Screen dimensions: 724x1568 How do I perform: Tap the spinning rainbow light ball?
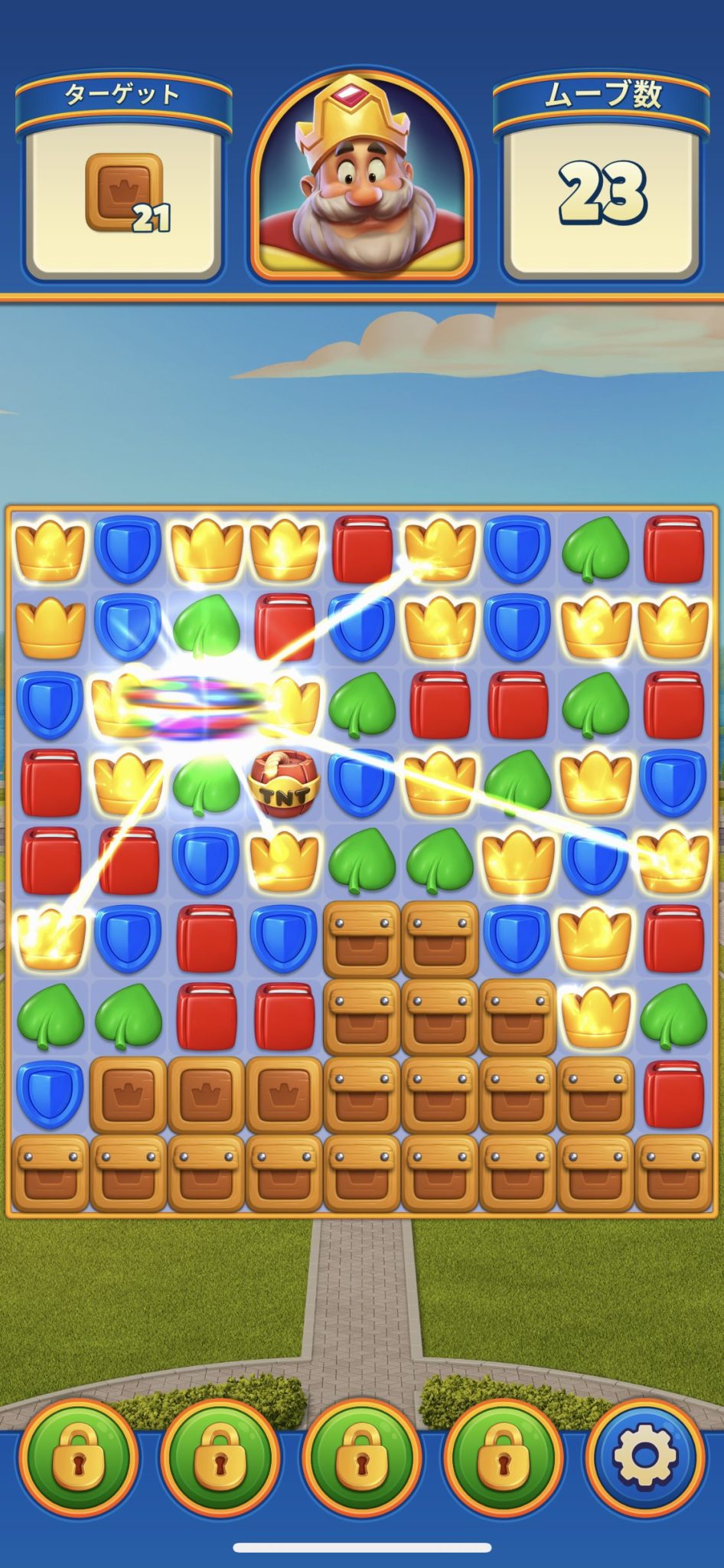pos(204,706)
